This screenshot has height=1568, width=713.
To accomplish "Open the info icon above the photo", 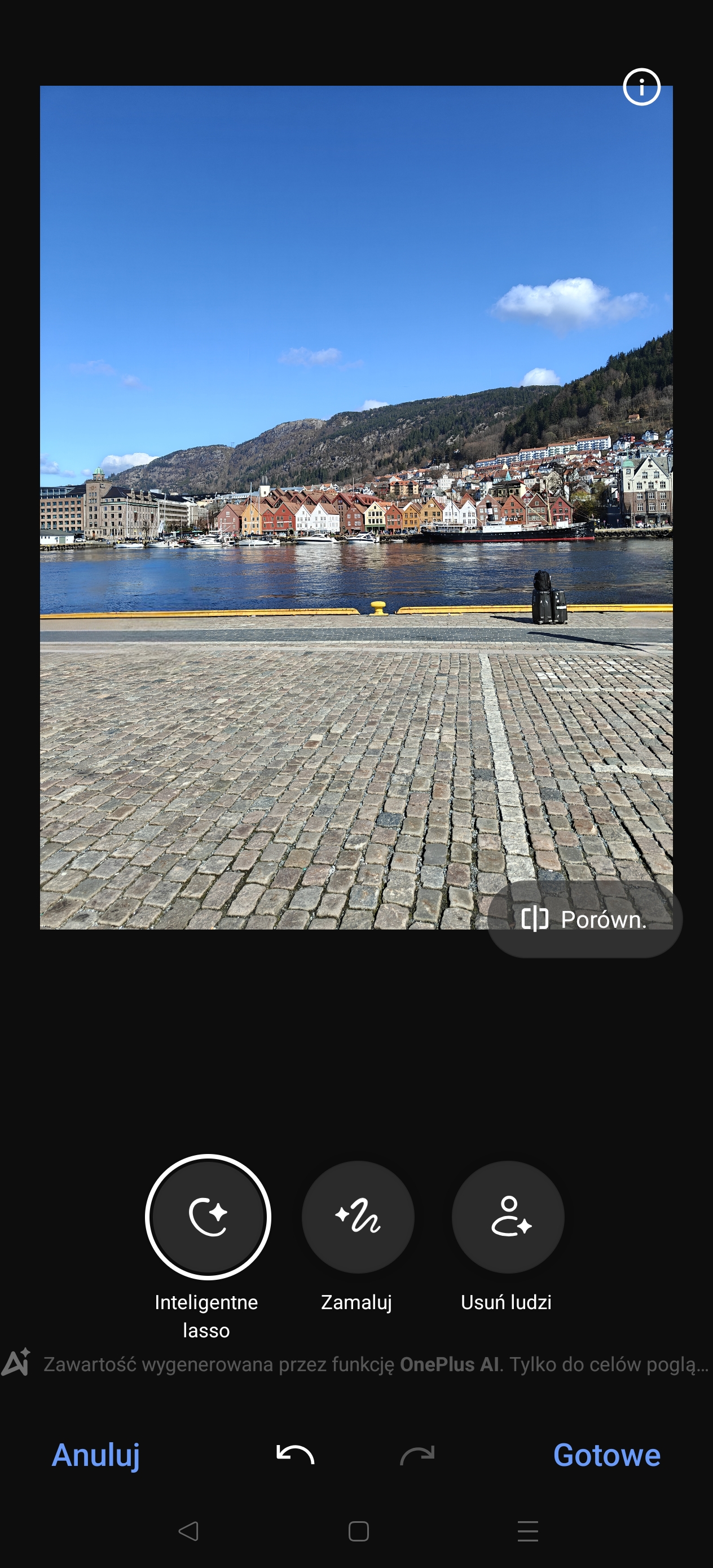I will pyautogui.click(x=641, y=87).
